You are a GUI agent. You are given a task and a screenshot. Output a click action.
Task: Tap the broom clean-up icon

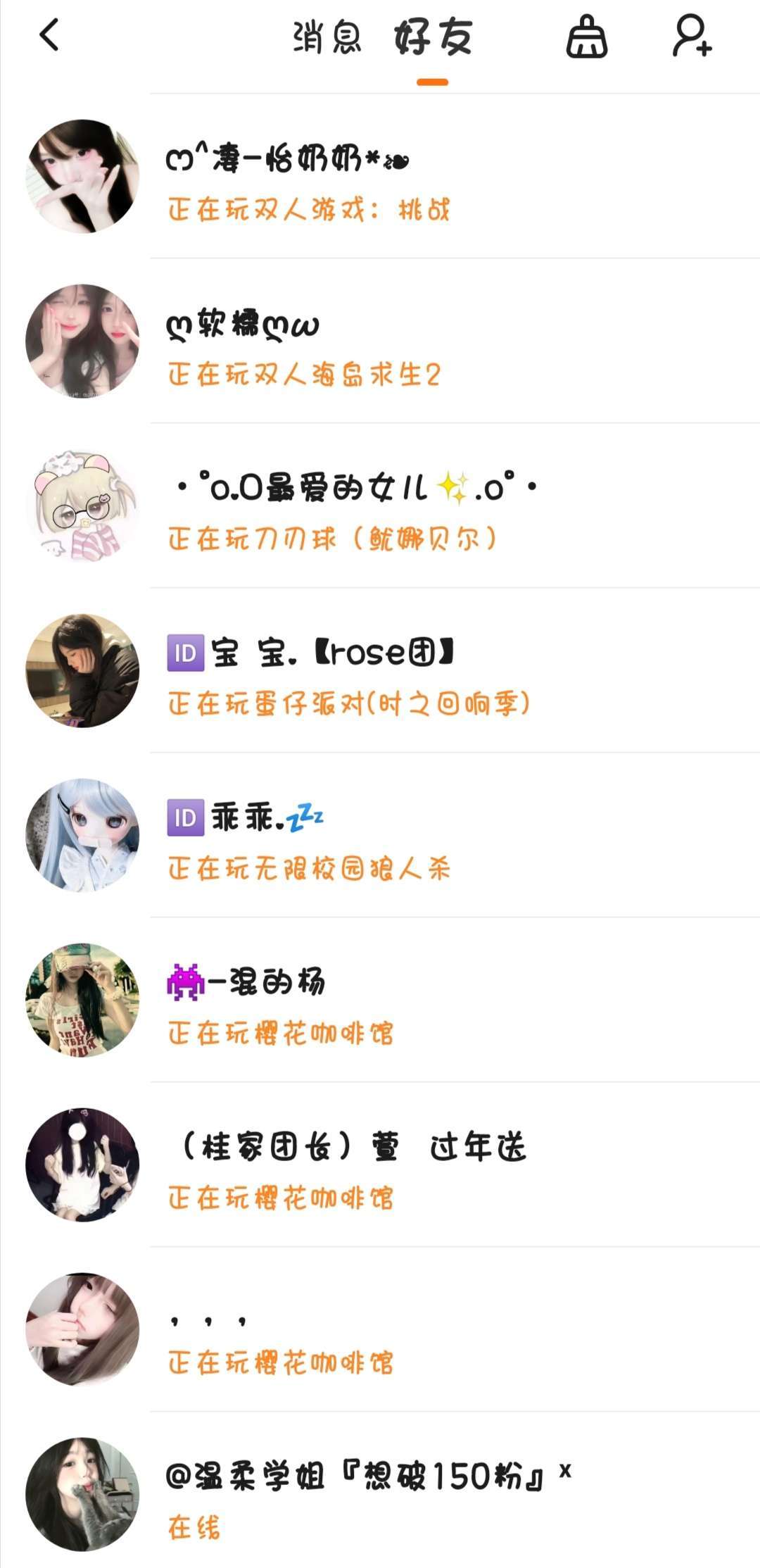pyautogui.click(x=586, y=37)
